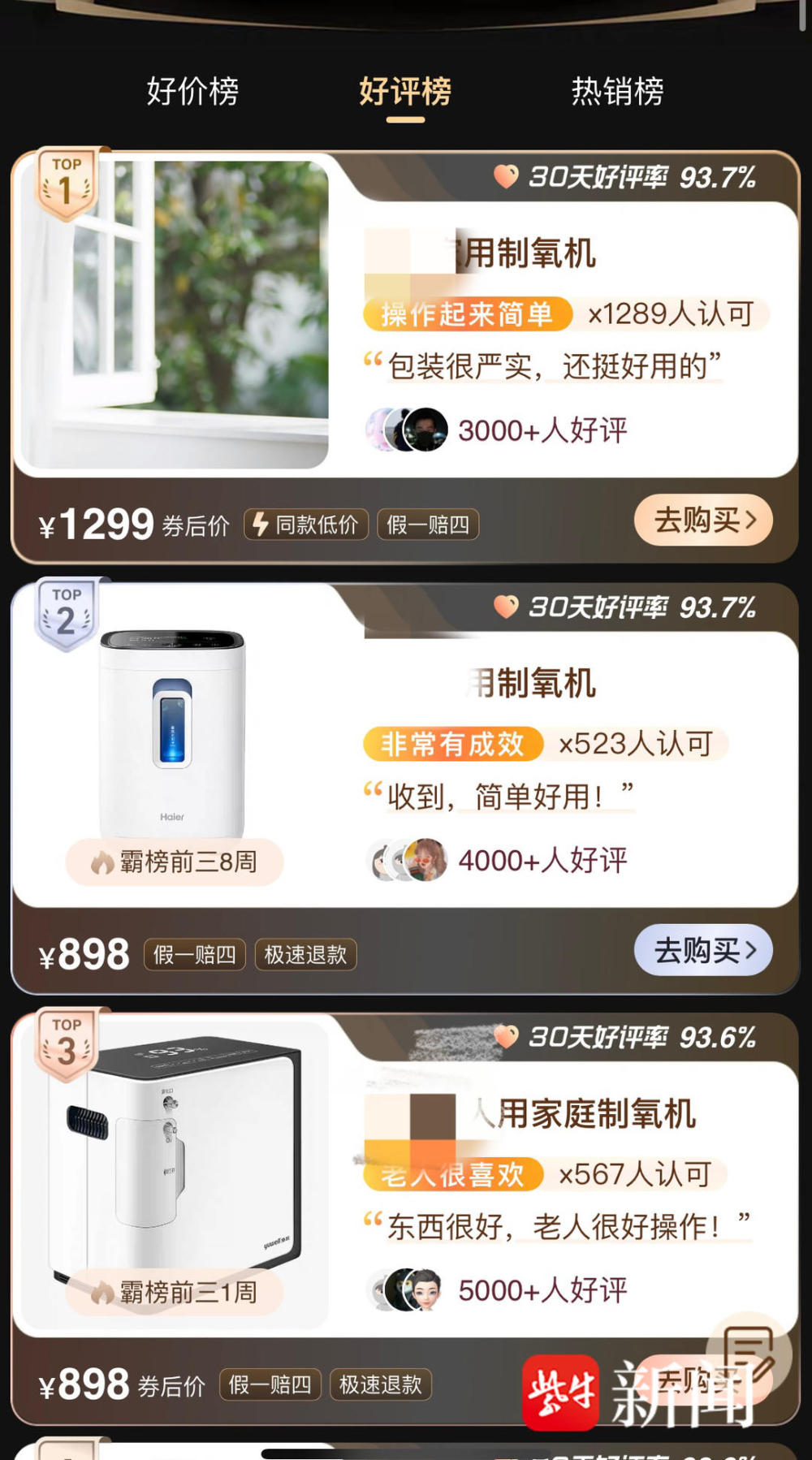Click the ¥898 price of the second product
Viewport: 812px width, 1460px height.
click(x=85, y=954)
